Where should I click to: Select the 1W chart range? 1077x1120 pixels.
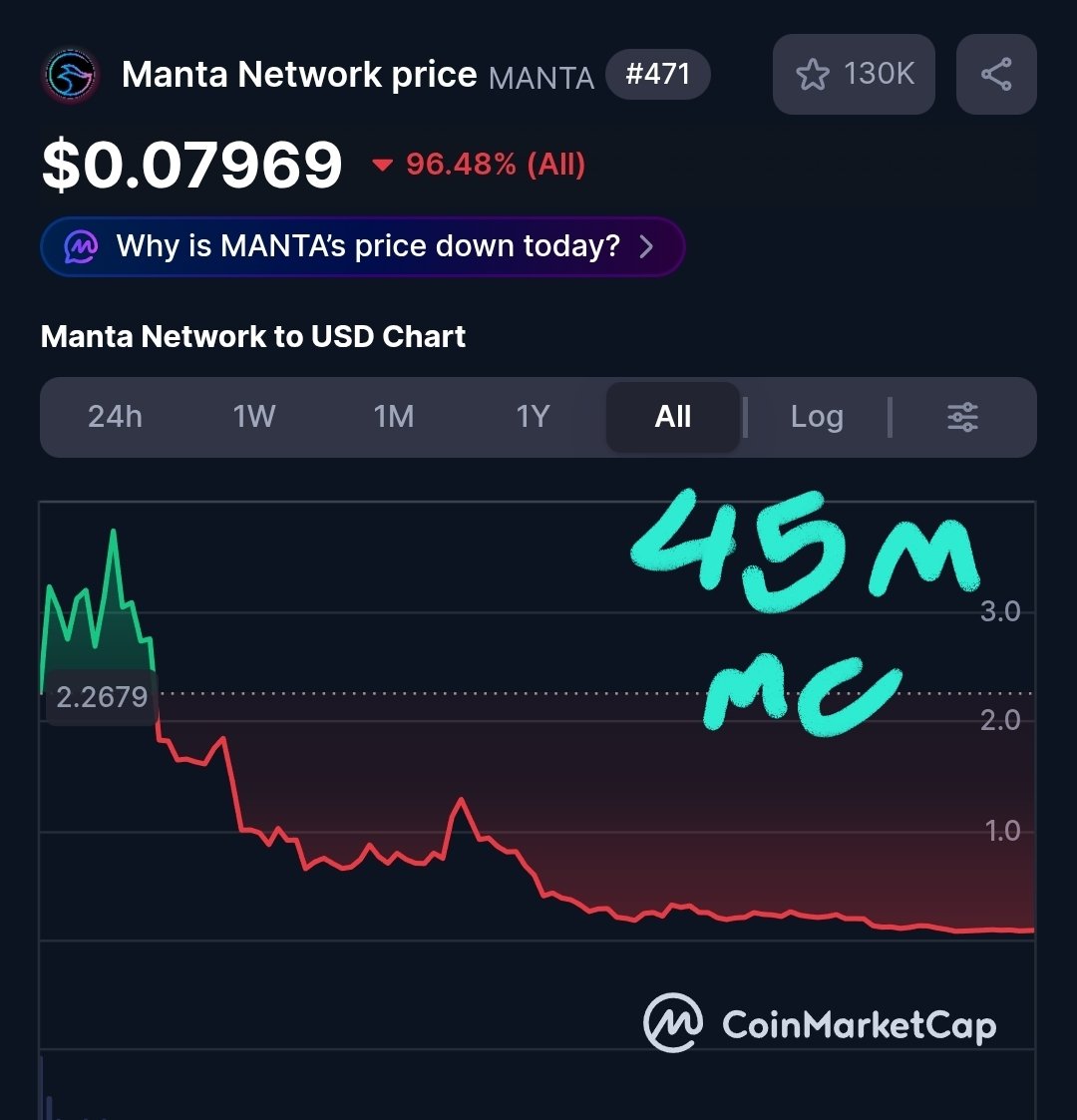tap(254, 417)
